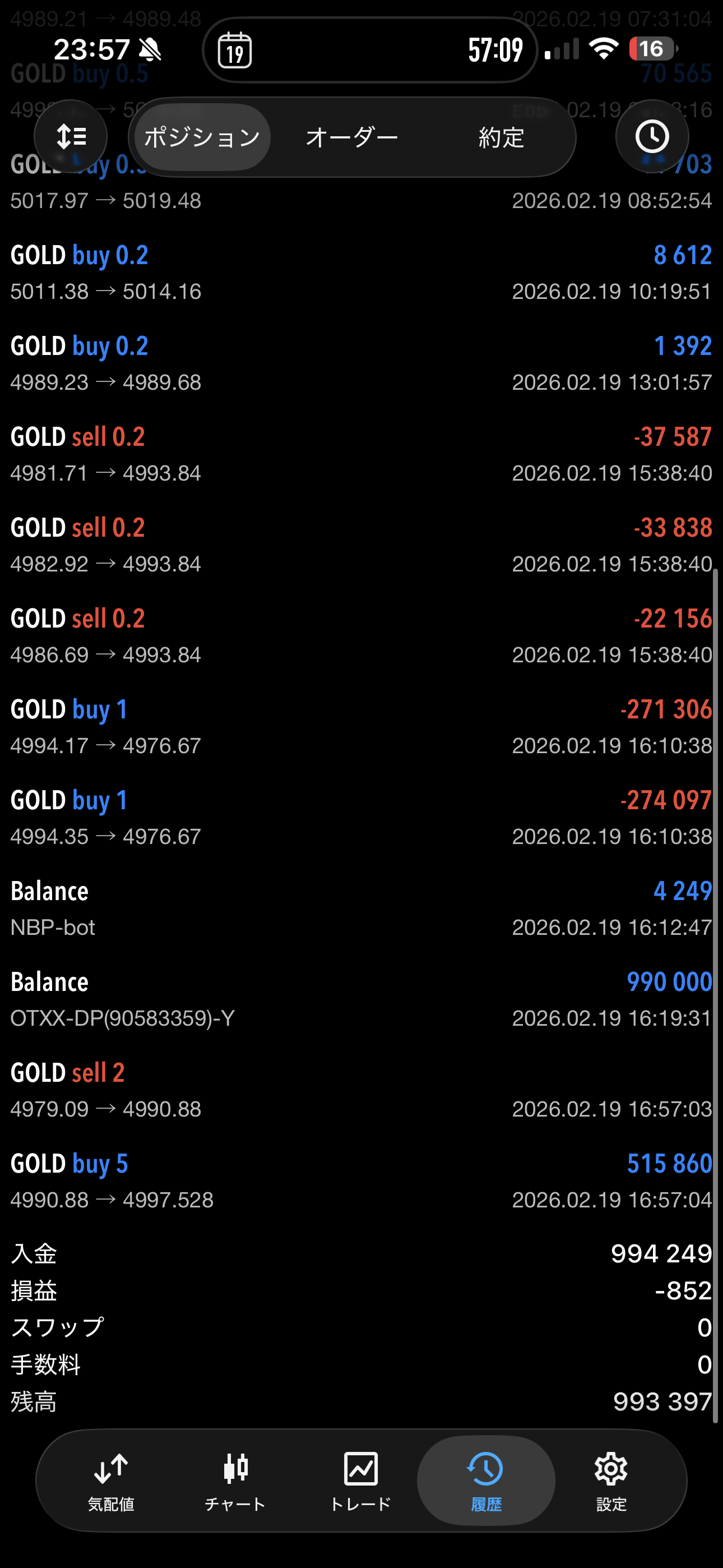Open the チャート tab
Image resolution: width=723 pixels, height=1568 pixels.
click(235, 1481)
